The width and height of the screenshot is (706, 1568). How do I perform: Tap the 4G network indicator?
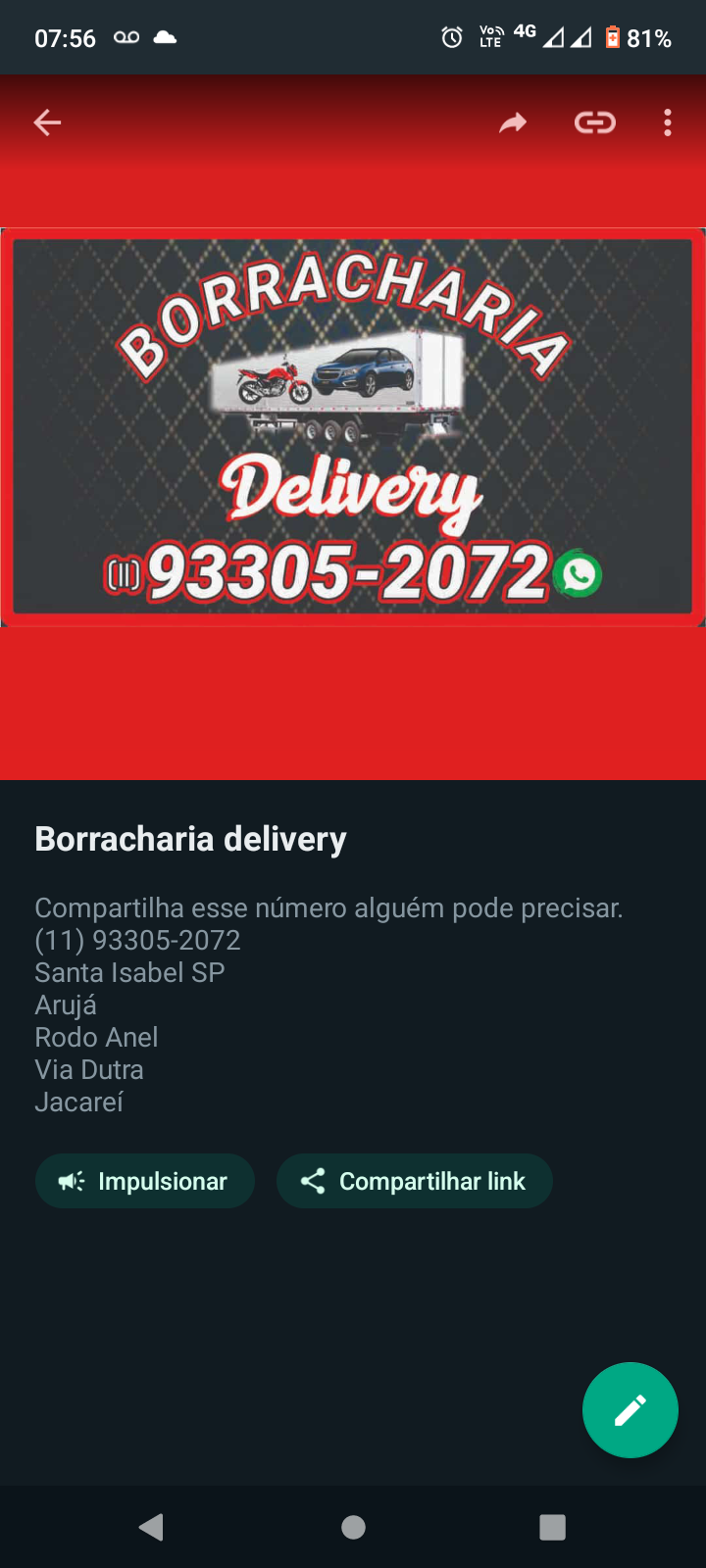[x=523, y=33]
